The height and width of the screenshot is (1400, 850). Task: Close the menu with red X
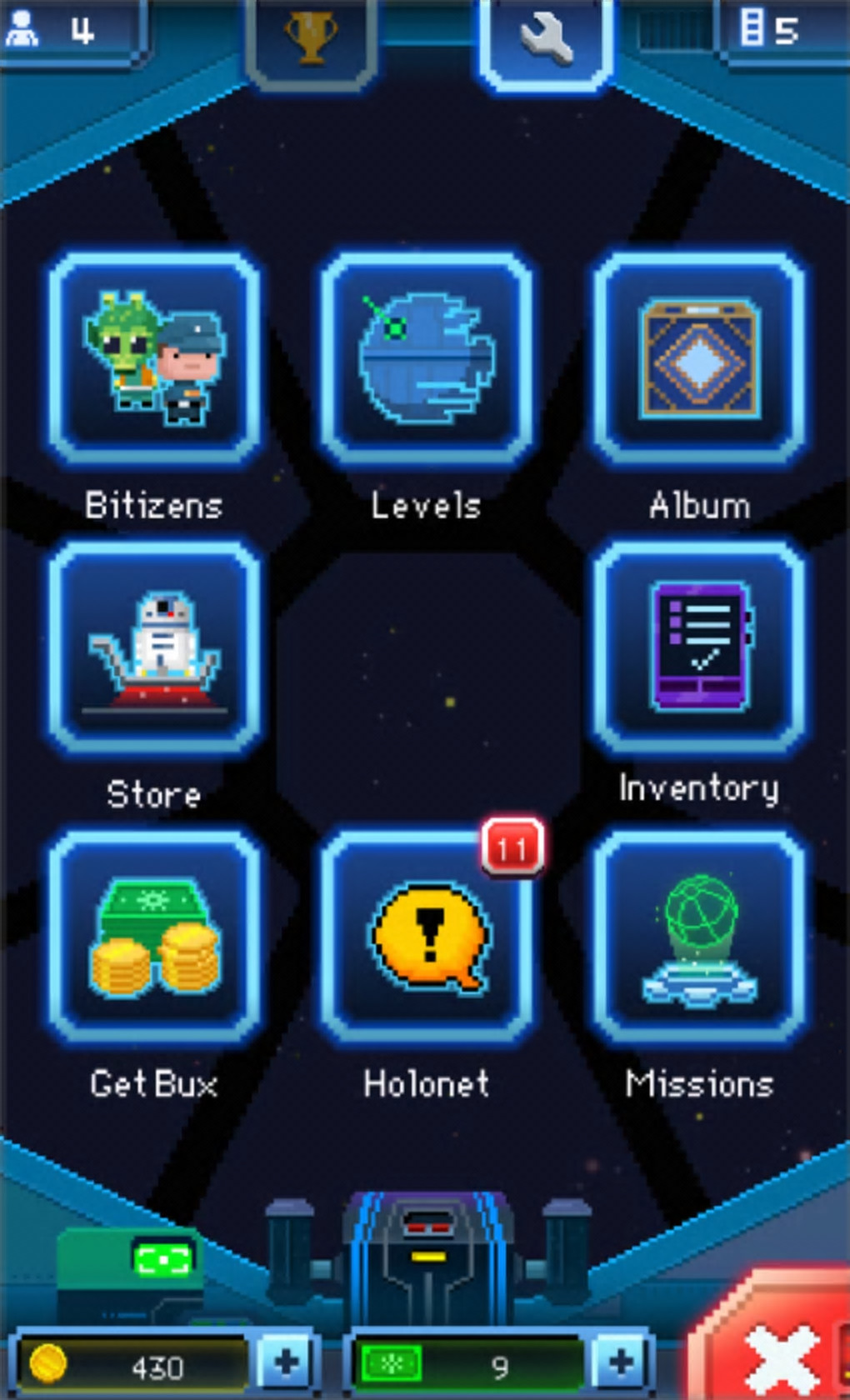tap(779, 1358)
